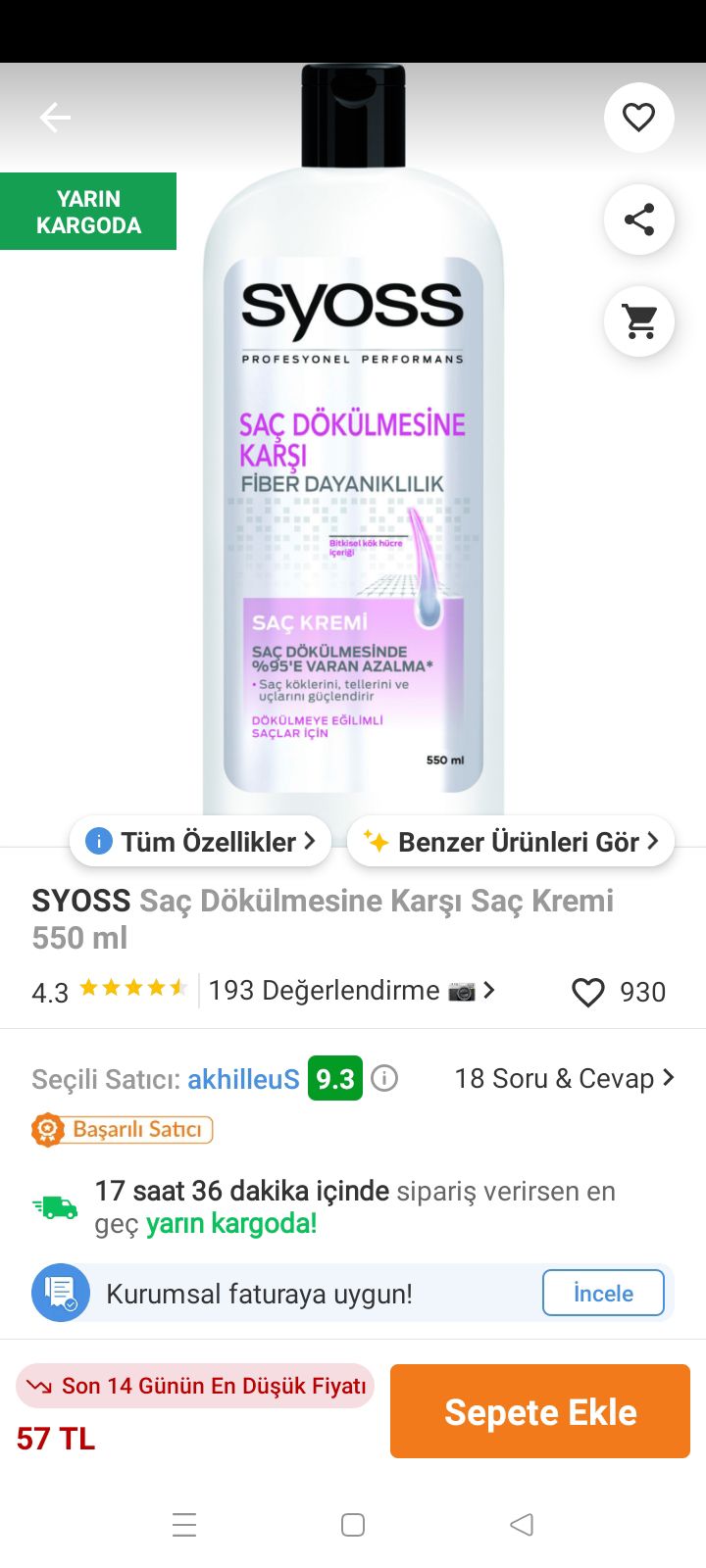Add product to favorites with heart icon

point(639,118)
